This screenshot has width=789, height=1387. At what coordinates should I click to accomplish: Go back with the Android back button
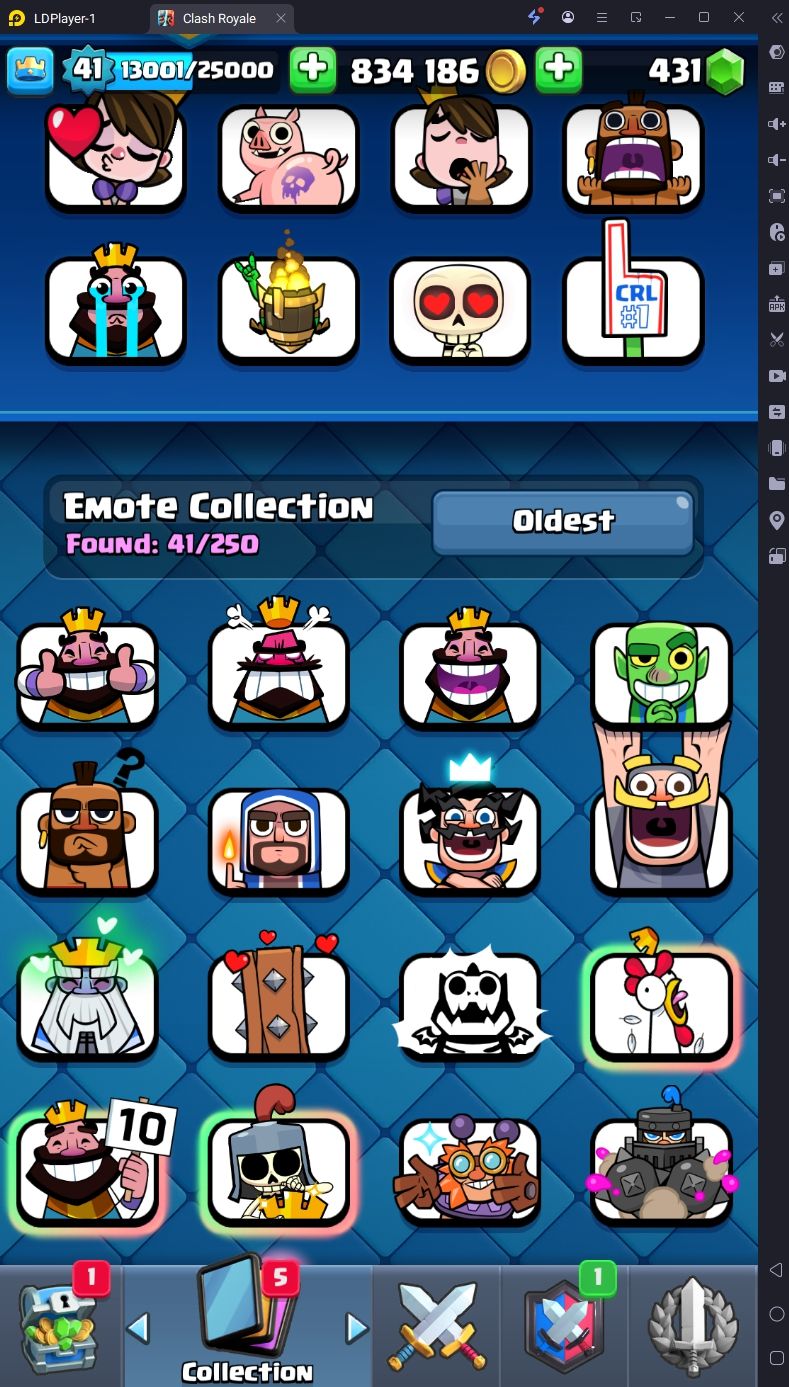pyautogui.click(x=776, y=1270)
